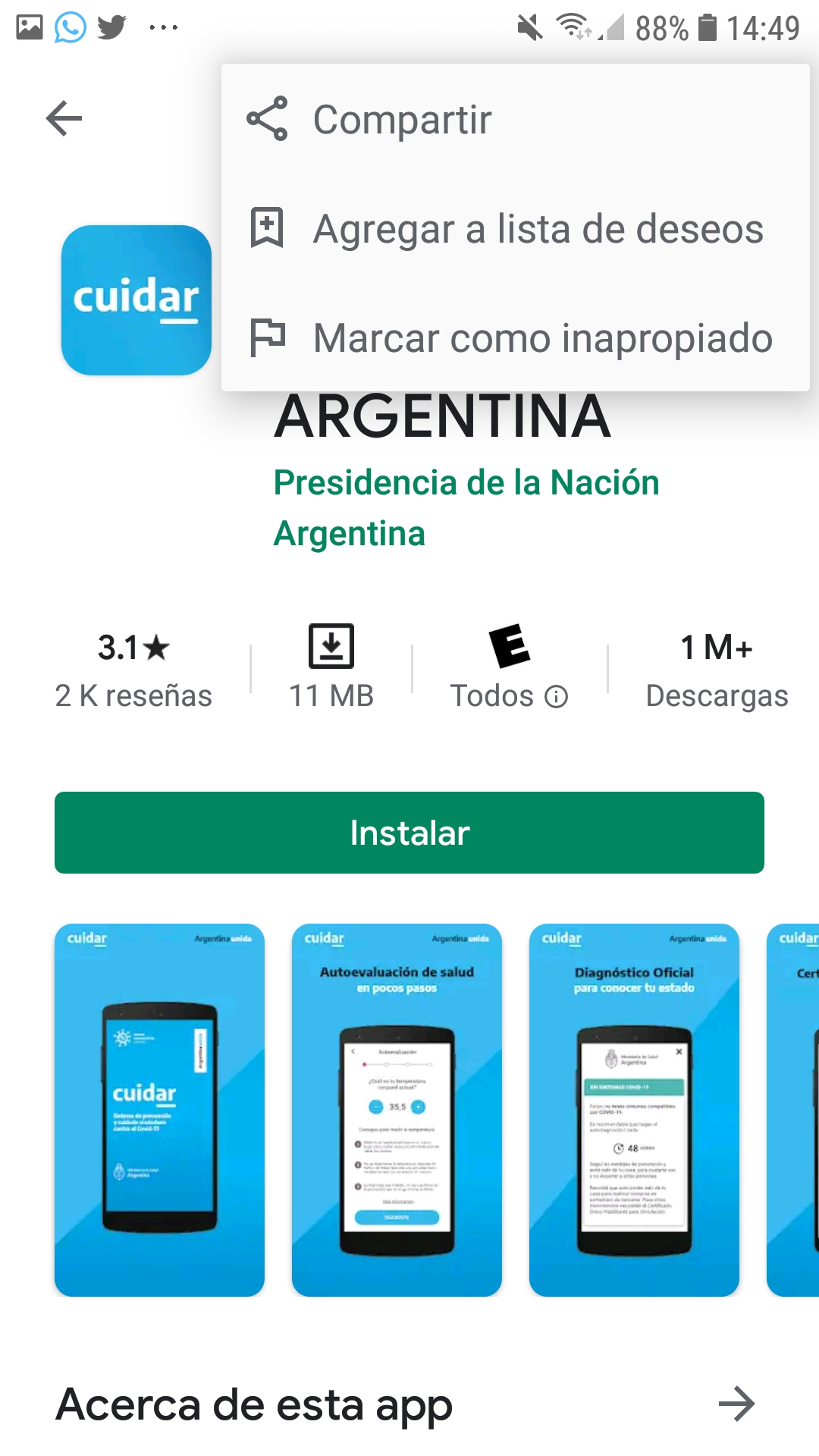
Task: Open the cuidar splash screenshot
Action: click(159, 1110)
